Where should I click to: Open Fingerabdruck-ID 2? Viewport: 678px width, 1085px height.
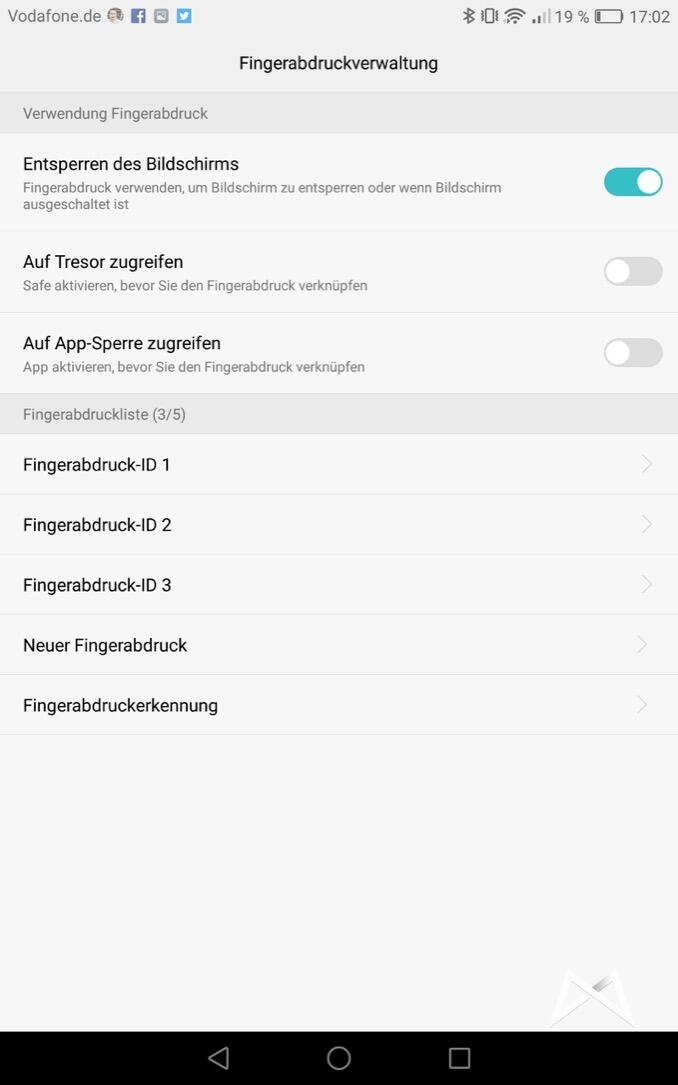[338, 524]
